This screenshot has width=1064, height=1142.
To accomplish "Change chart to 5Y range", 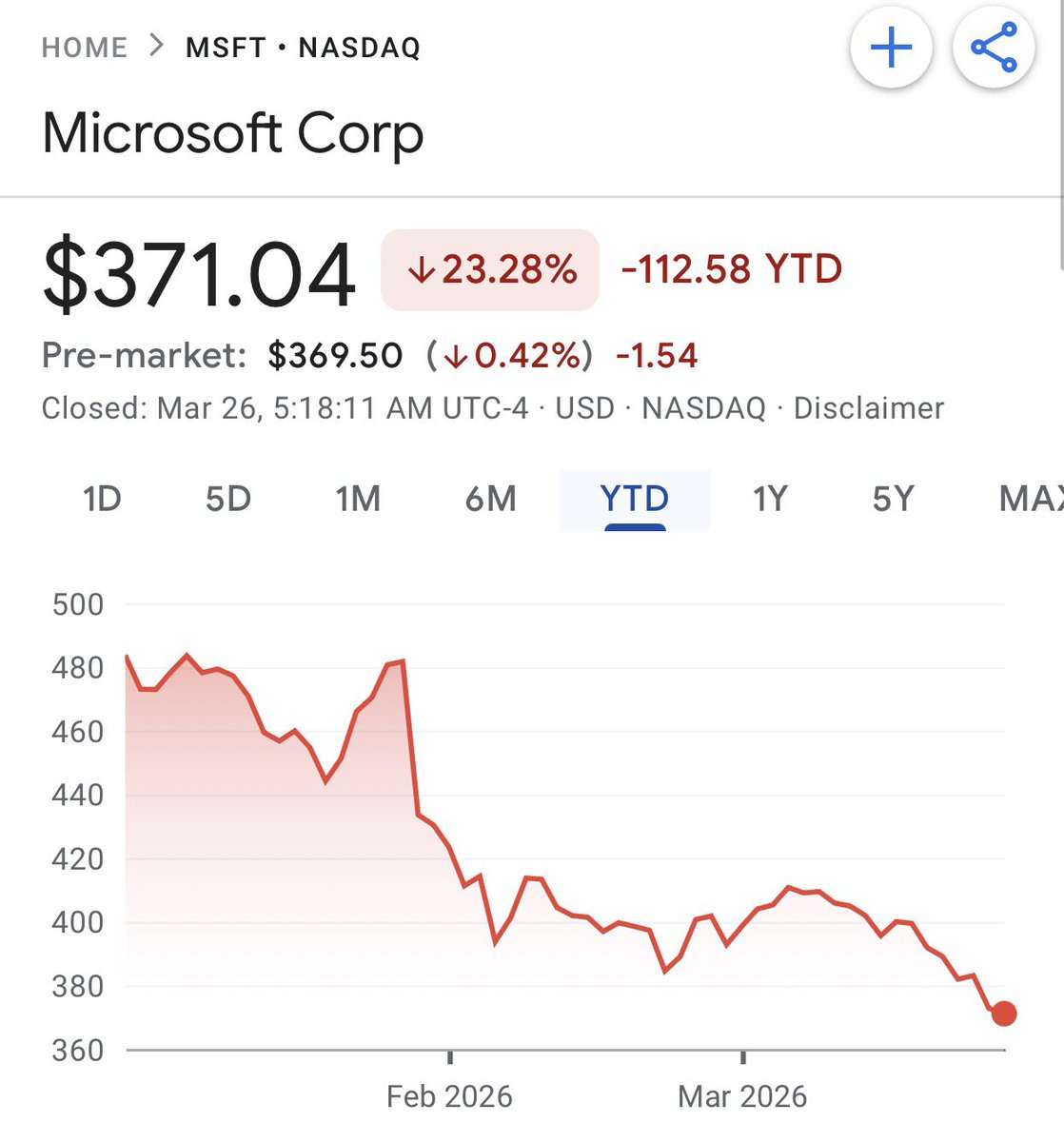I will [x=893, y=499].
